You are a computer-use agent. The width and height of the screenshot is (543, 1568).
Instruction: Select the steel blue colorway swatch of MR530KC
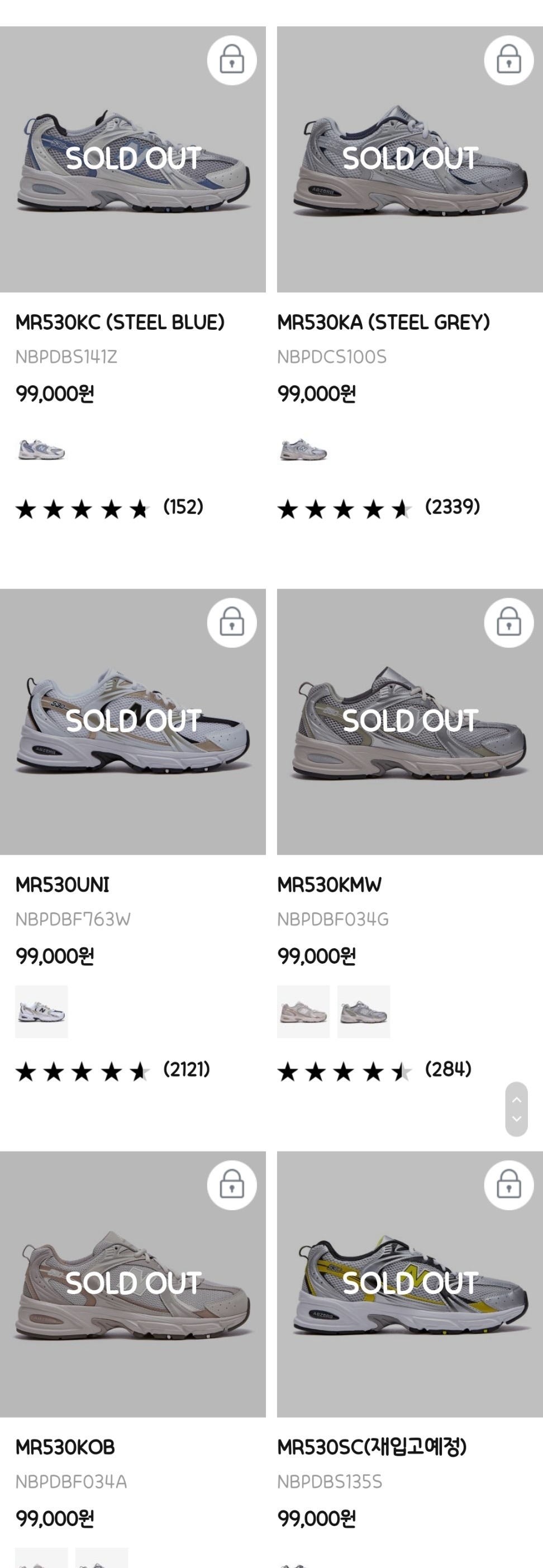(41, 449)
